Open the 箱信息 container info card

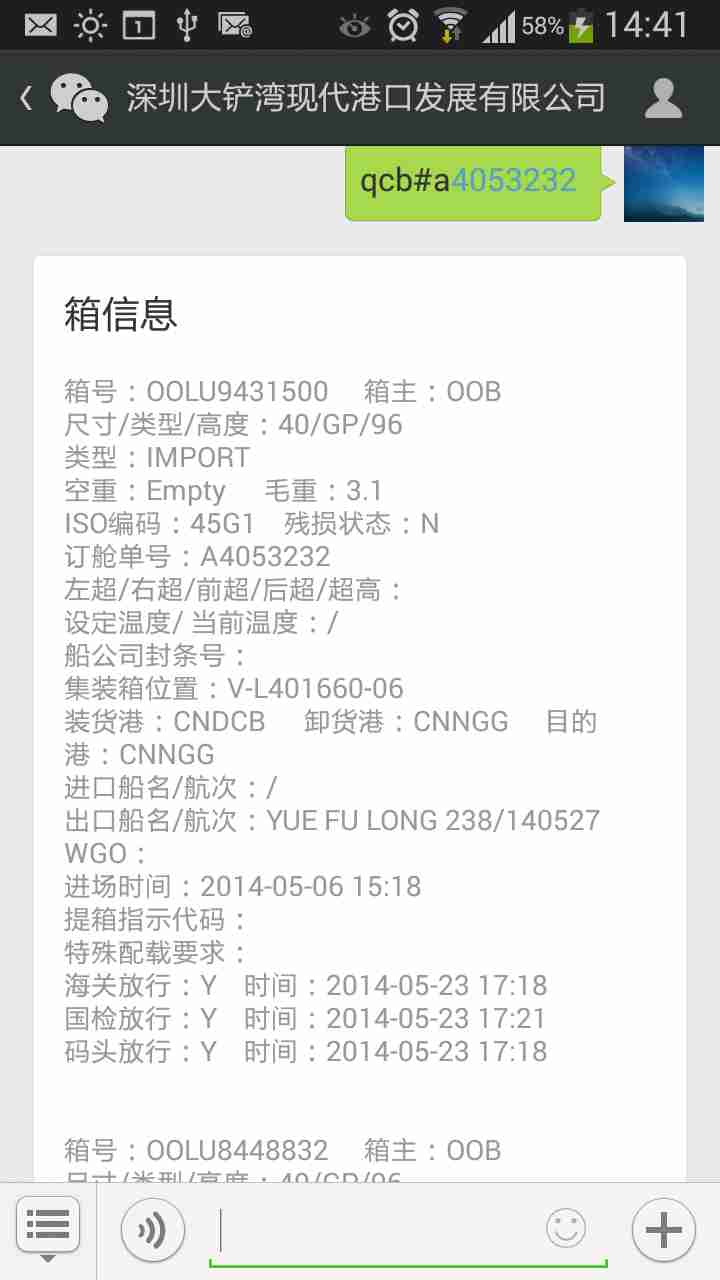(360, 700)
